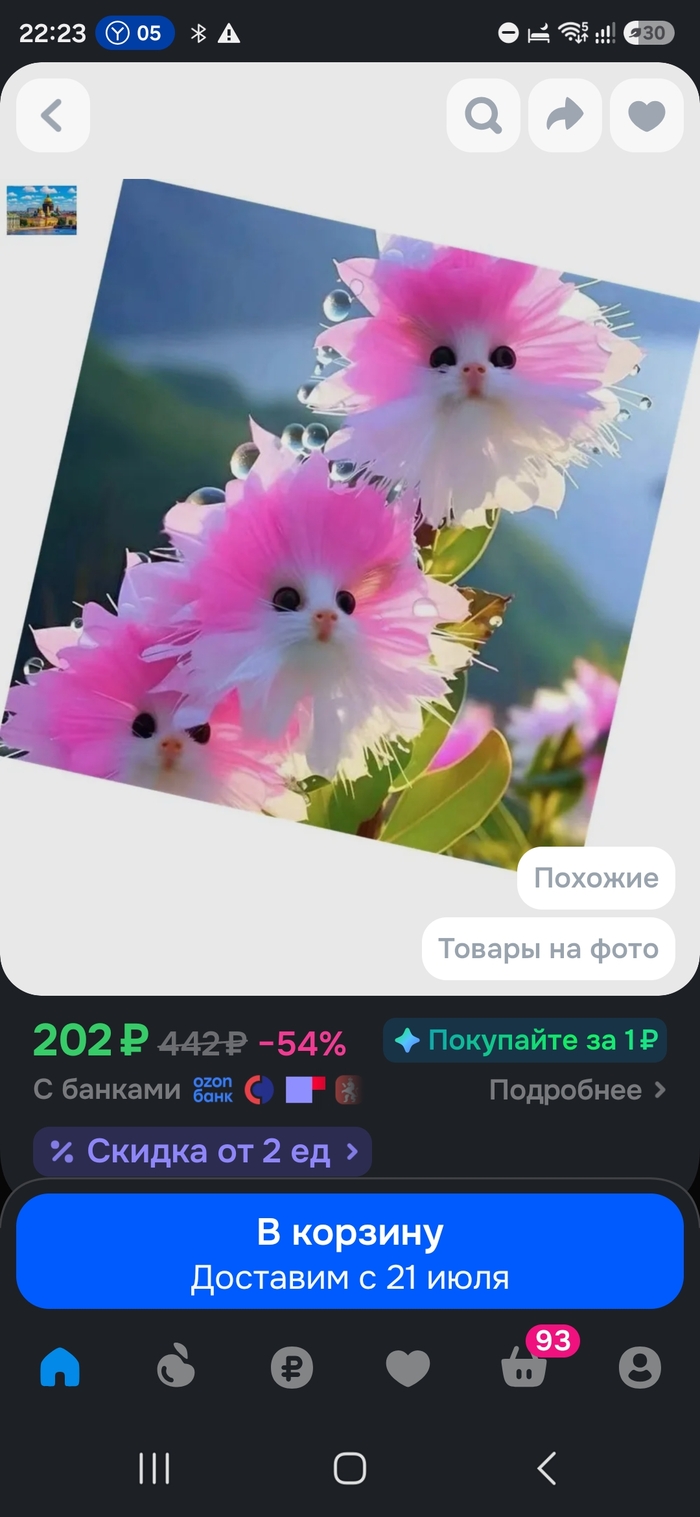Screen dimensions: 700x1517
Task: Open search from the magnifier icon
Action: pyautogui.click(x=483, y=116)
